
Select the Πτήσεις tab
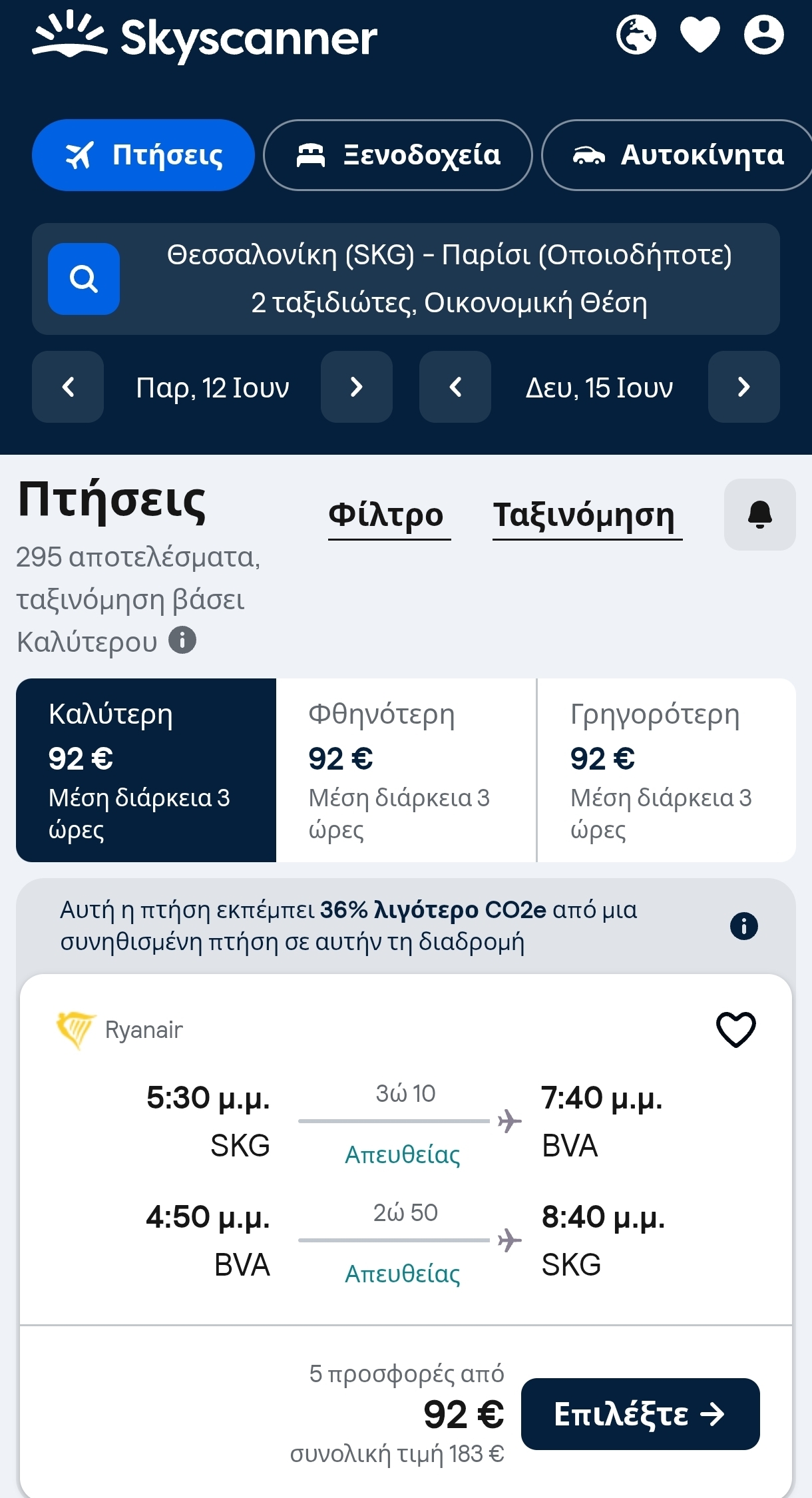(x=143, y=155)
